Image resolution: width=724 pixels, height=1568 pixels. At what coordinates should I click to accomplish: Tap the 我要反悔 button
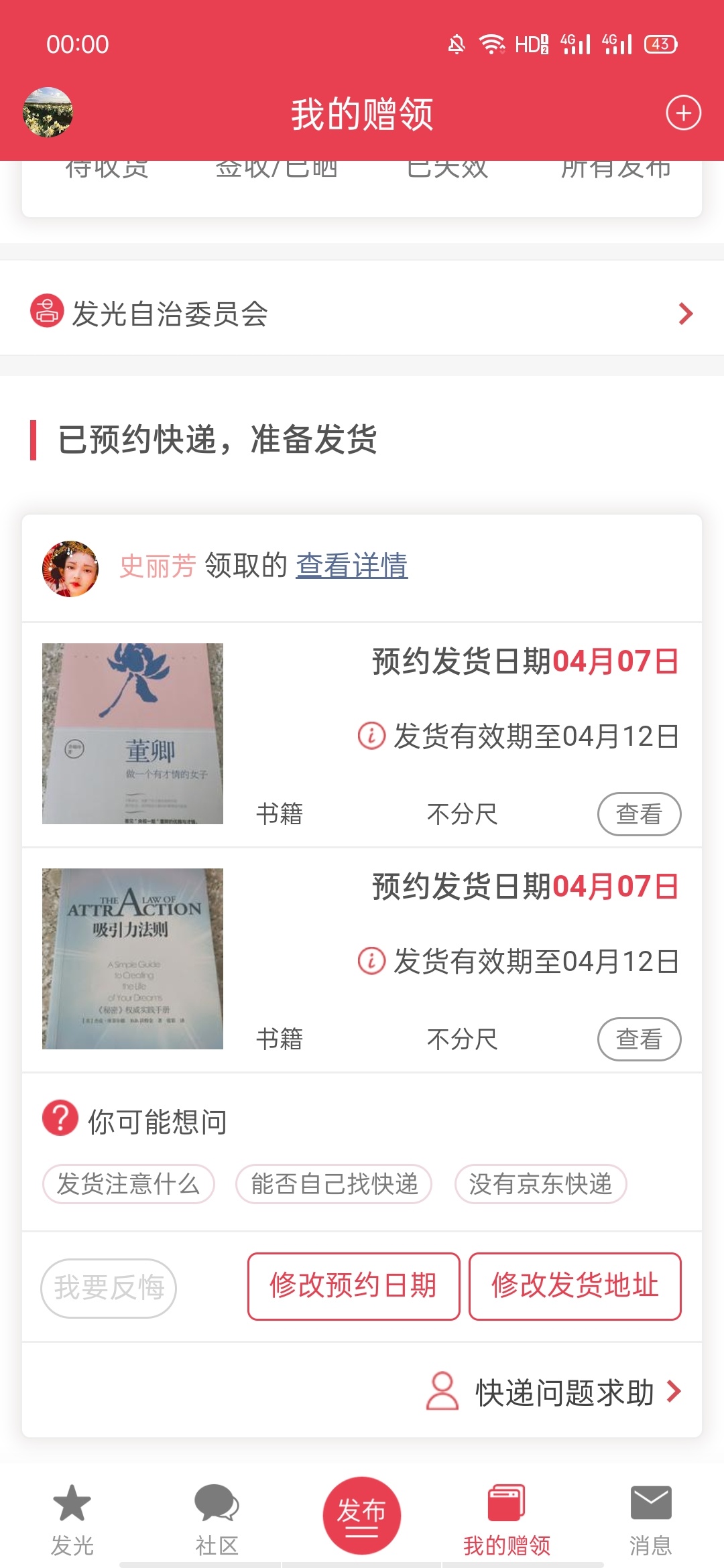pos(109,1288)
